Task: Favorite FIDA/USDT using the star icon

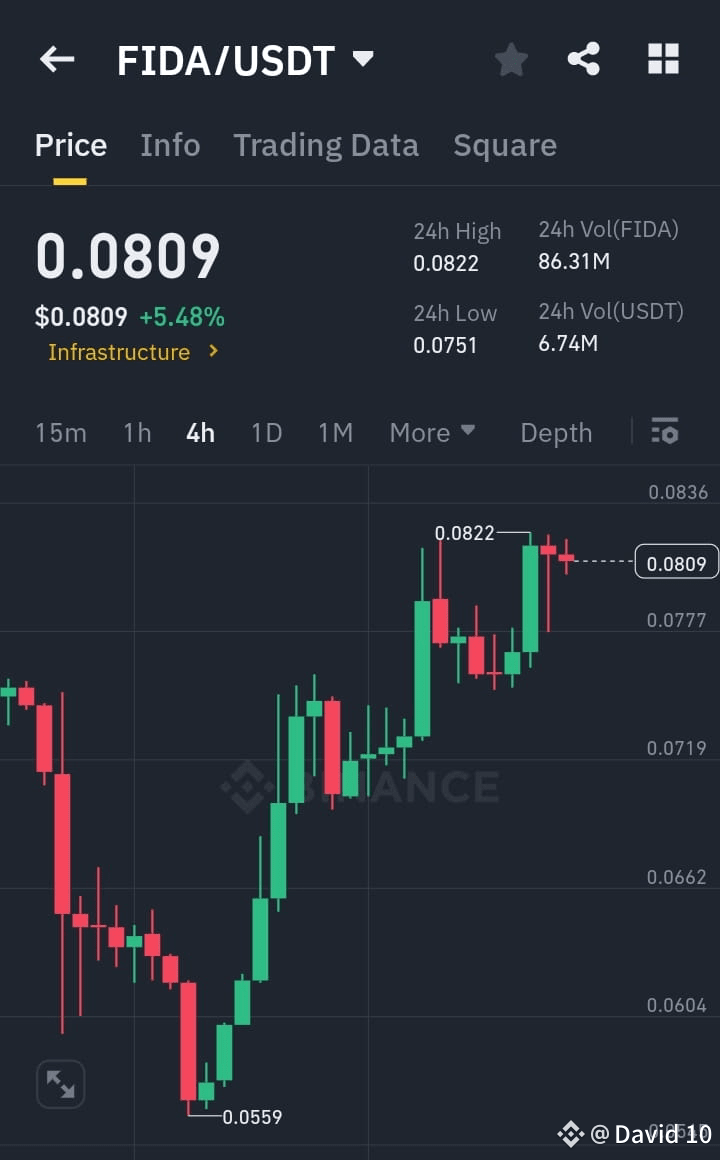Action: coord(511,58)
